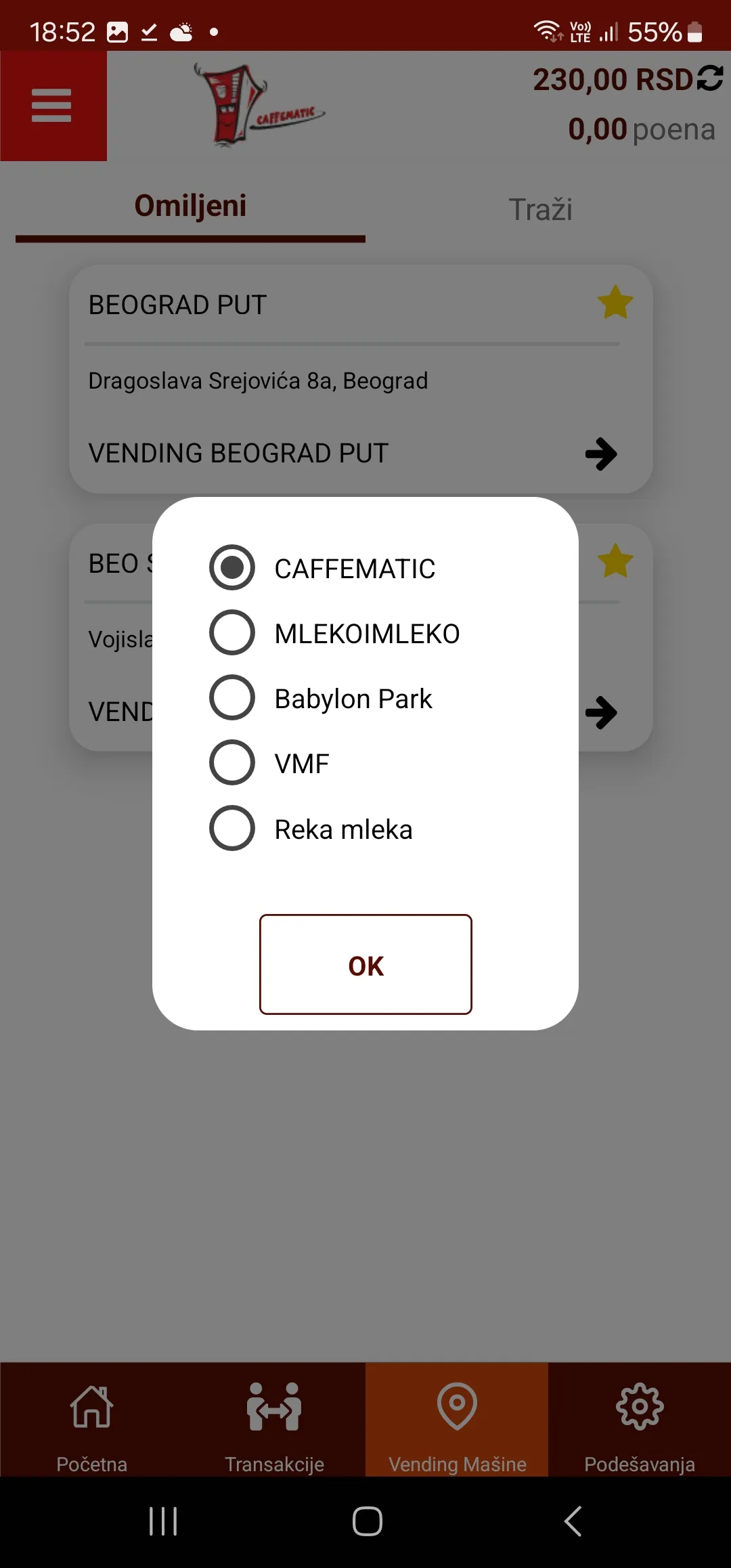Unfavorite BEOGRAD PUT using its star

pyautogui.click(x=615, y=303)
